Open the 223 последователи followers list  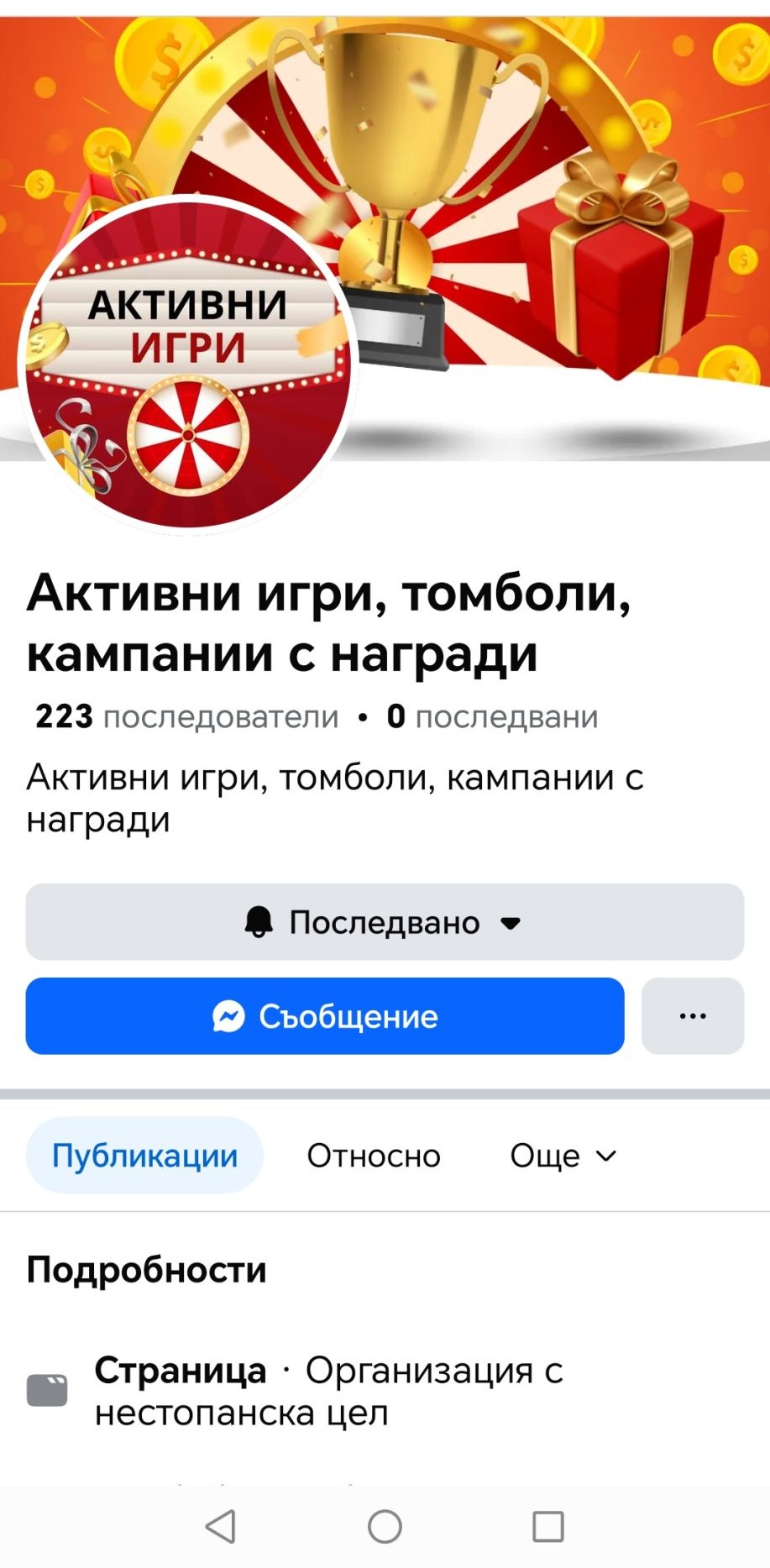point(186,717)
